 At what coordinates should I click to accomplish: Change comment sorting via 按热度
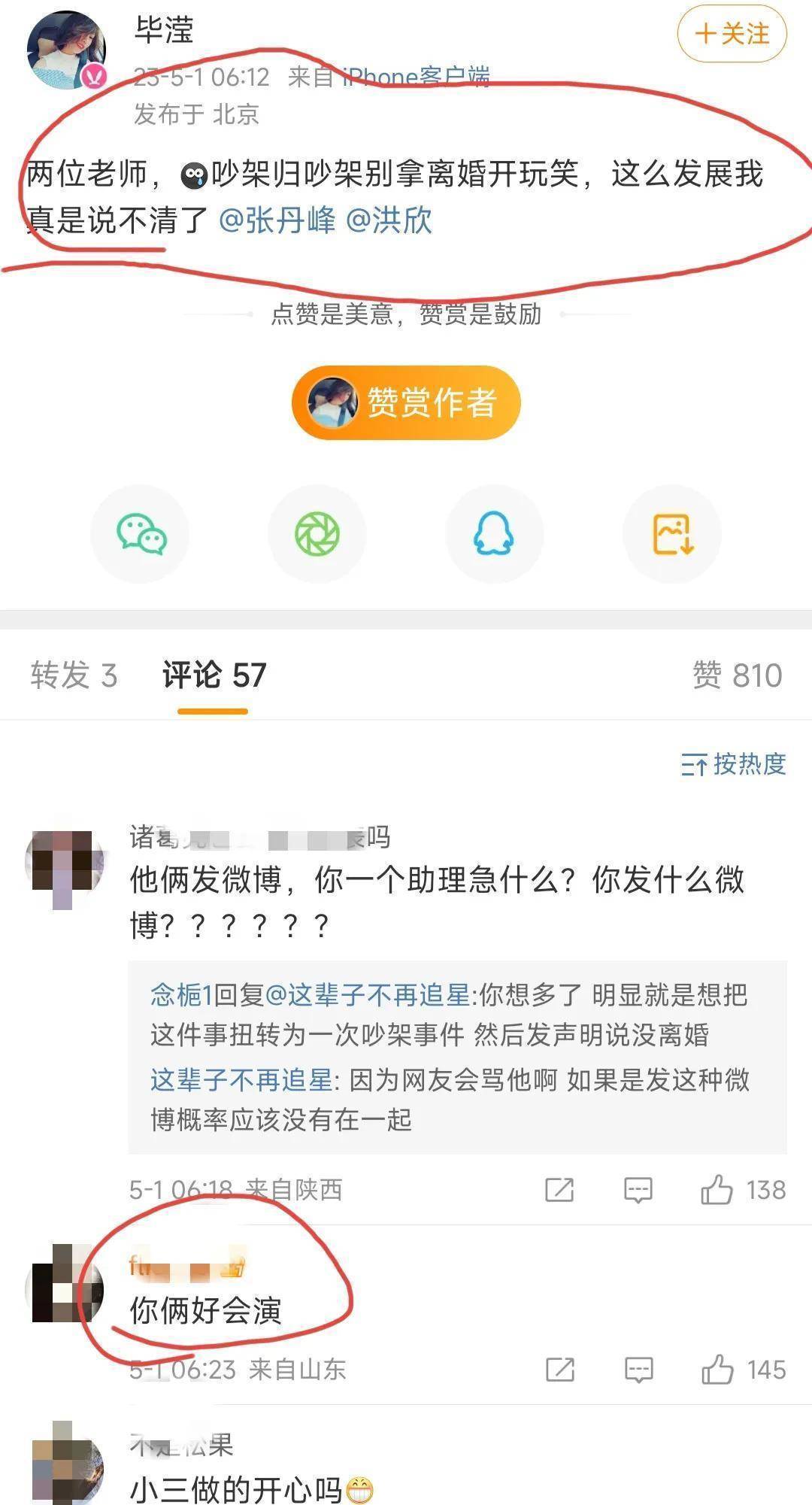733,764
